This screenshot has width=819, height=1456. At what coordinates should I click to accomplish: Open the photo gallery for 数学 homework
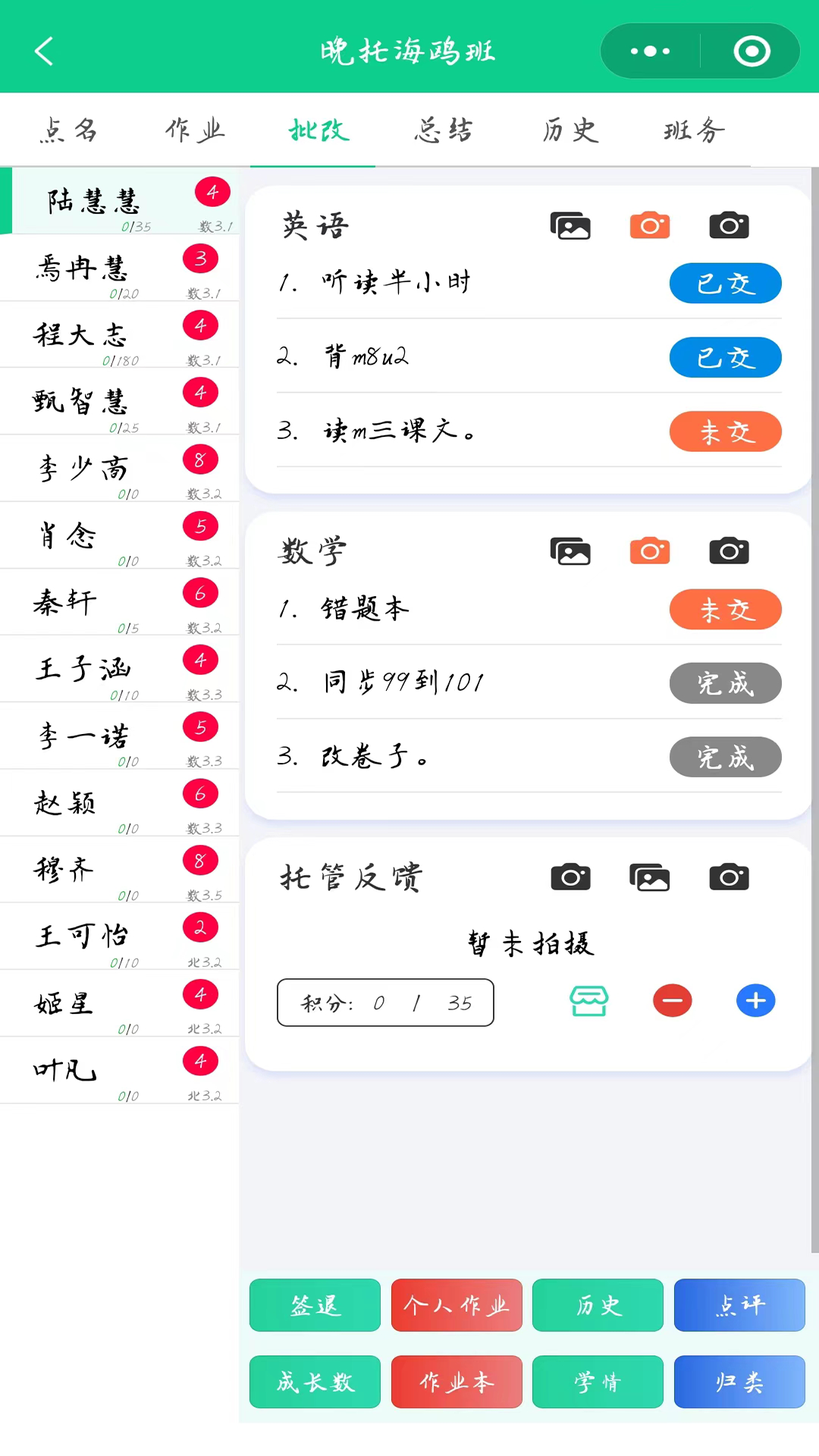[570, 551]
